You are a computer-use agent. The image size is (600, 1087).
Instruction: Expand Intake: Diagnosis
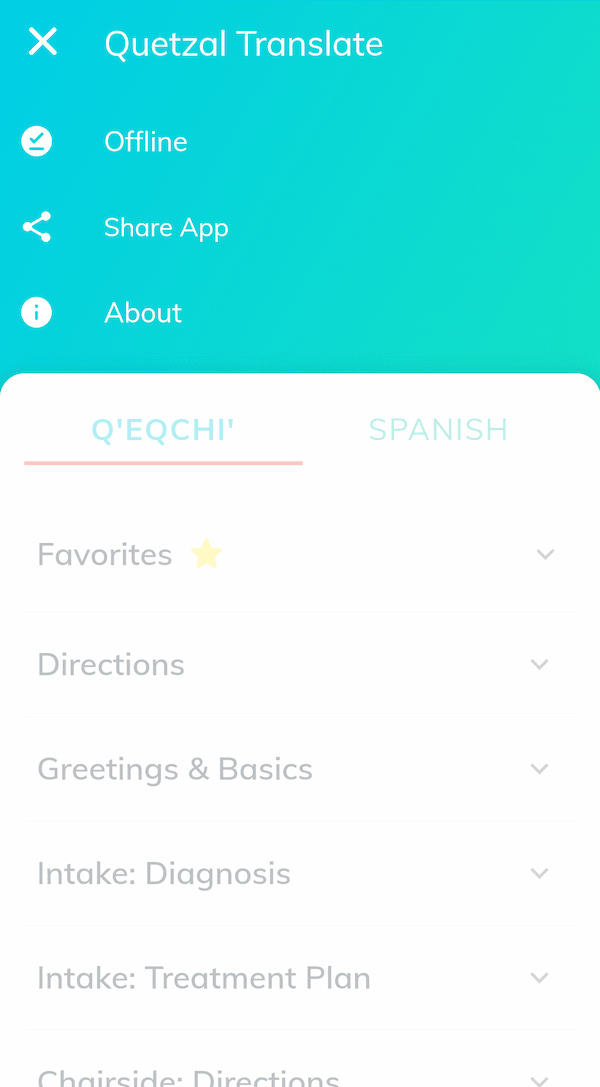[300, 873]
